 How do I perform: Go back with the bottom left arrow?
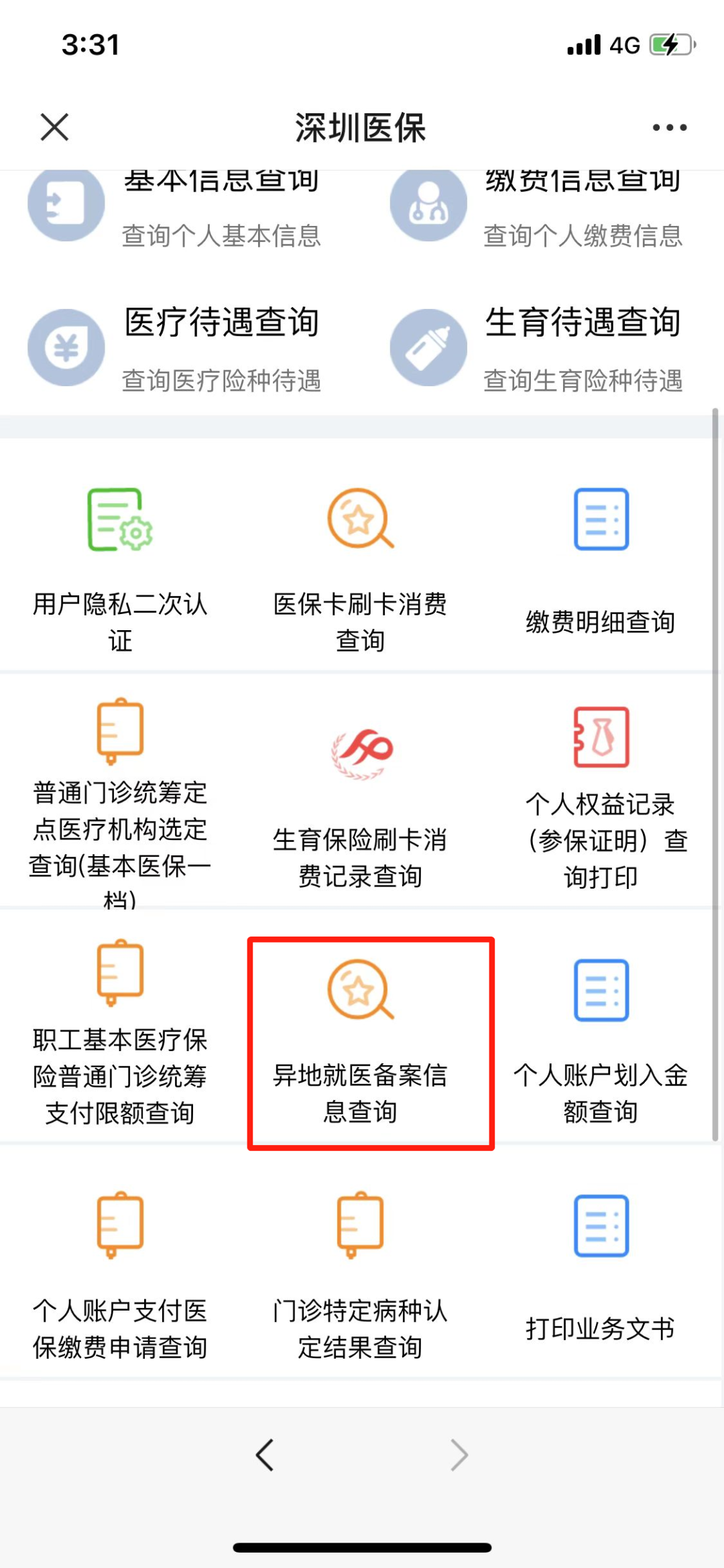[265, 1455]
